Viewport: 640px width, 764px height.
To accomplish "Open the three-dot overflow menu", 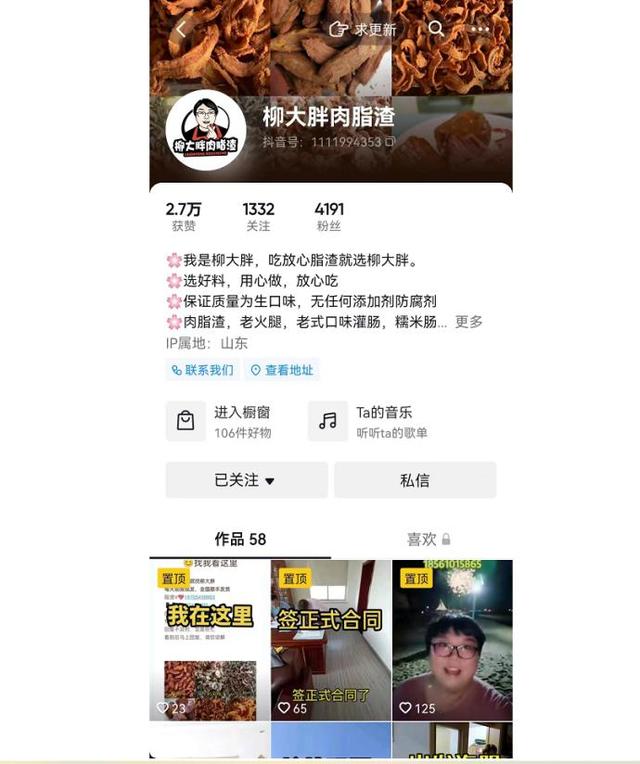I will coord(481,29).
